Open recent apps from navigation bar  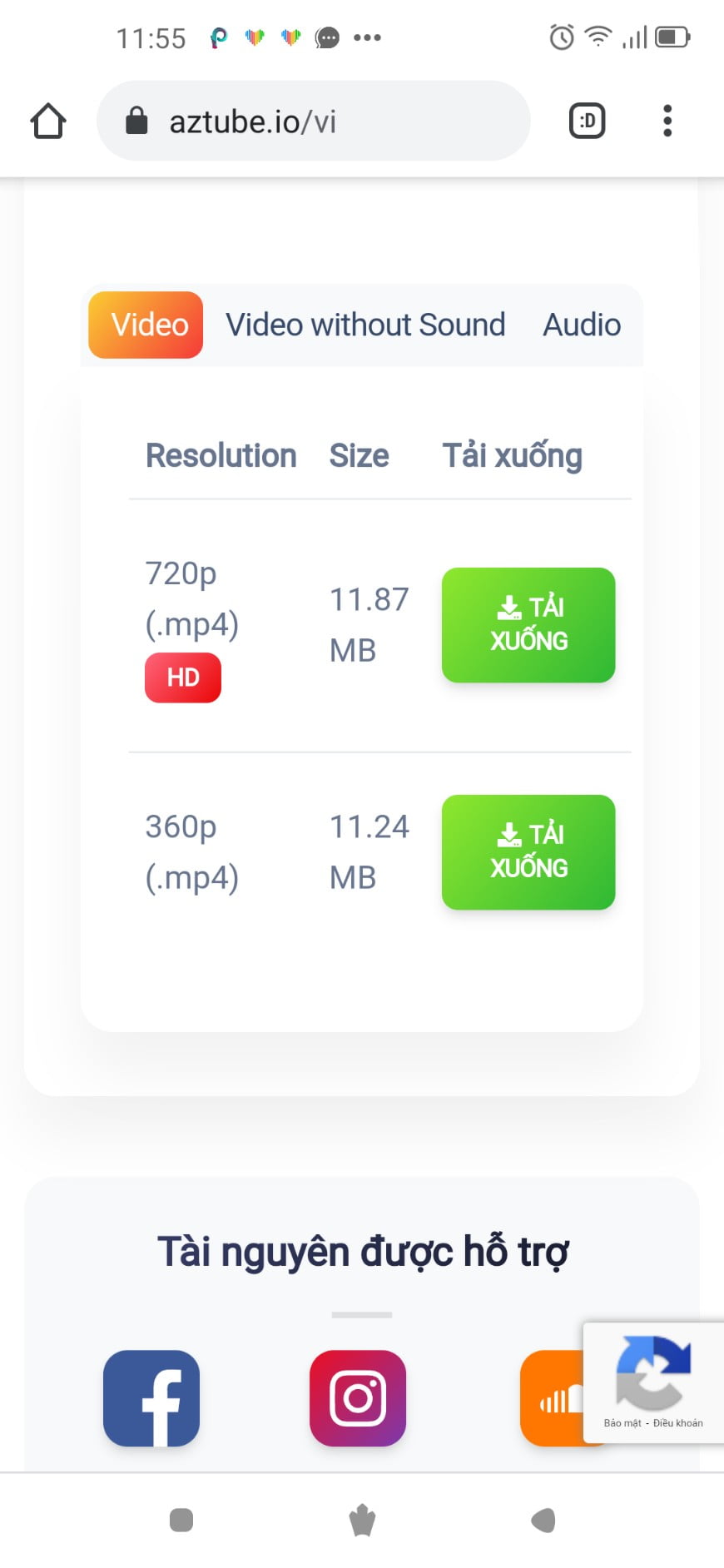point(181,1521)
